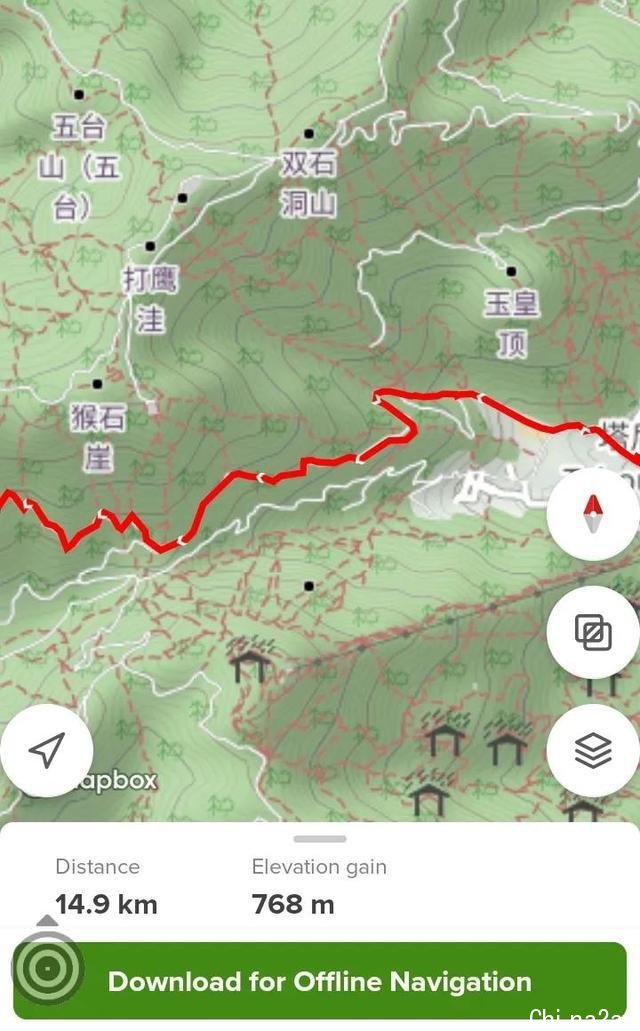Viewport: 640px width, 1031px height.
Task: Expand the route details sheet handle
Action: 320,839
